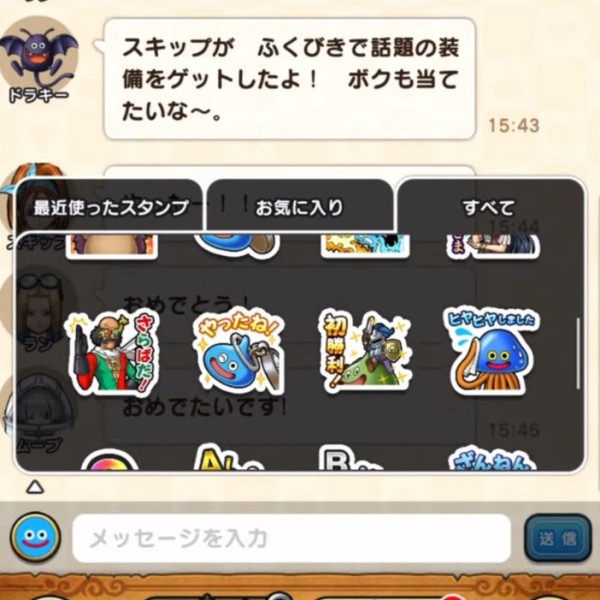The height and width of the screenshot is (600, 600).
Task: Choose the やったね! slime stamp
Action: tap(237, 352)
